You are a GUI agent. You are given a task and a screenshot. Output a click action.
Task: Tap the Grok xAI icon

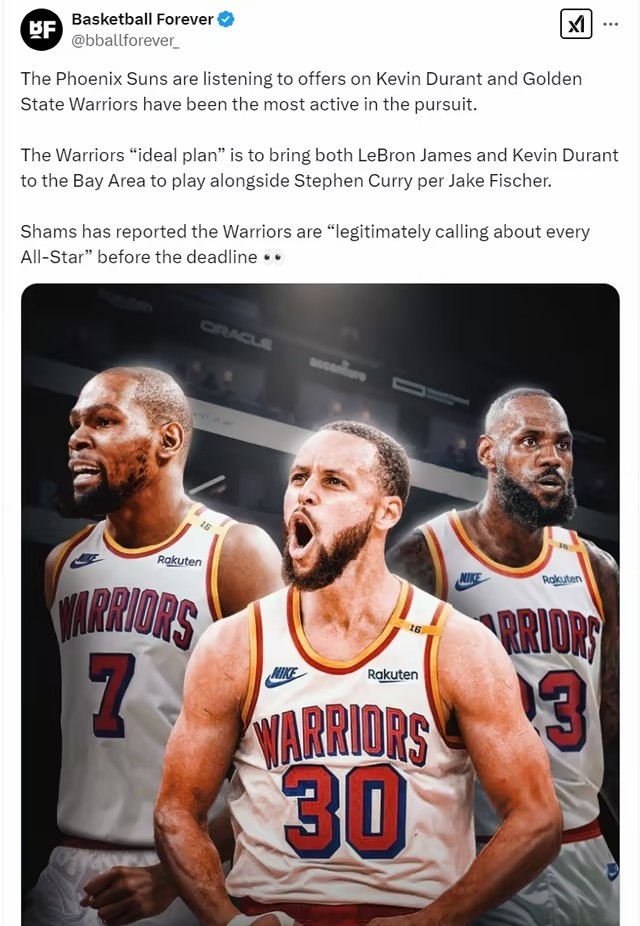pyautogui.click(x=576, y=25)
